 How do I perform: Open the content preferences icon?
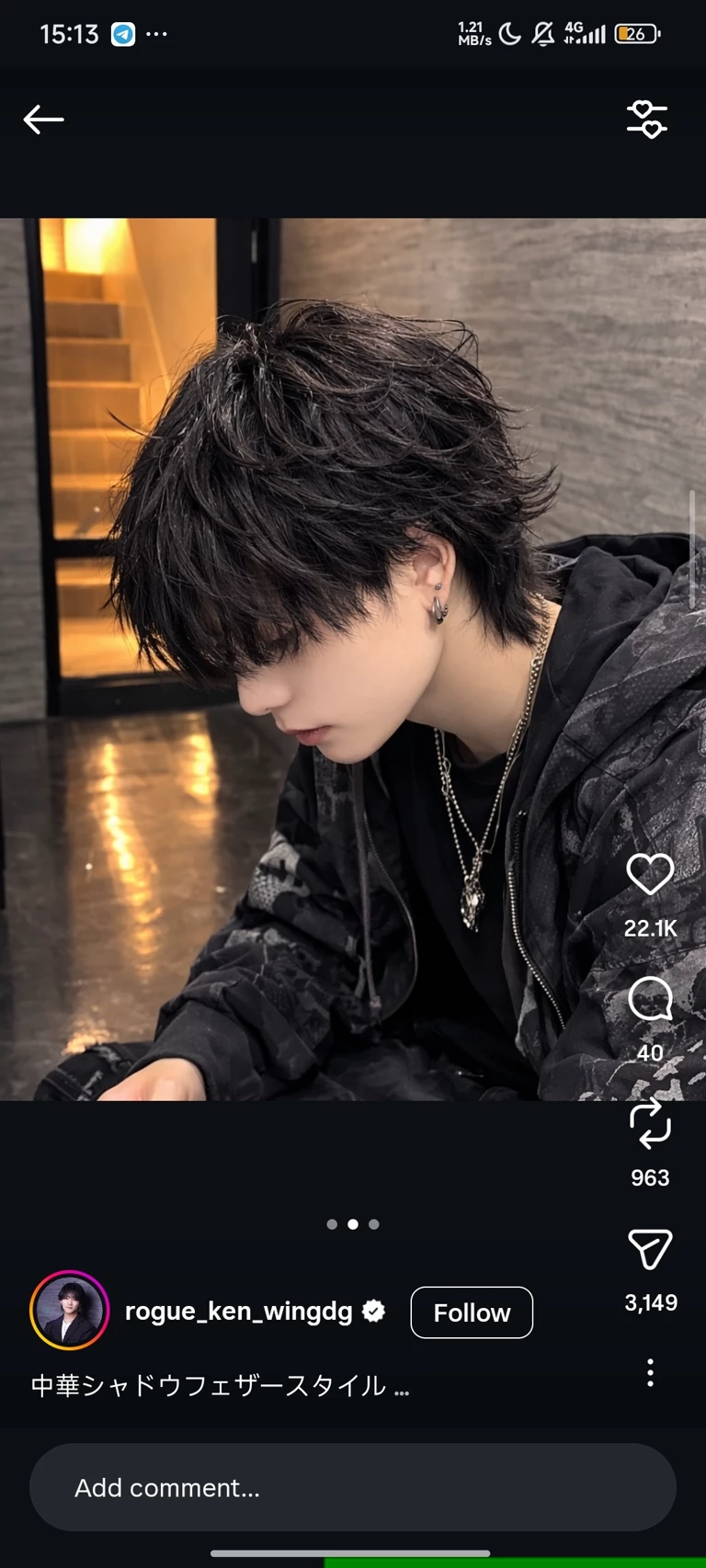click(647, 119)
